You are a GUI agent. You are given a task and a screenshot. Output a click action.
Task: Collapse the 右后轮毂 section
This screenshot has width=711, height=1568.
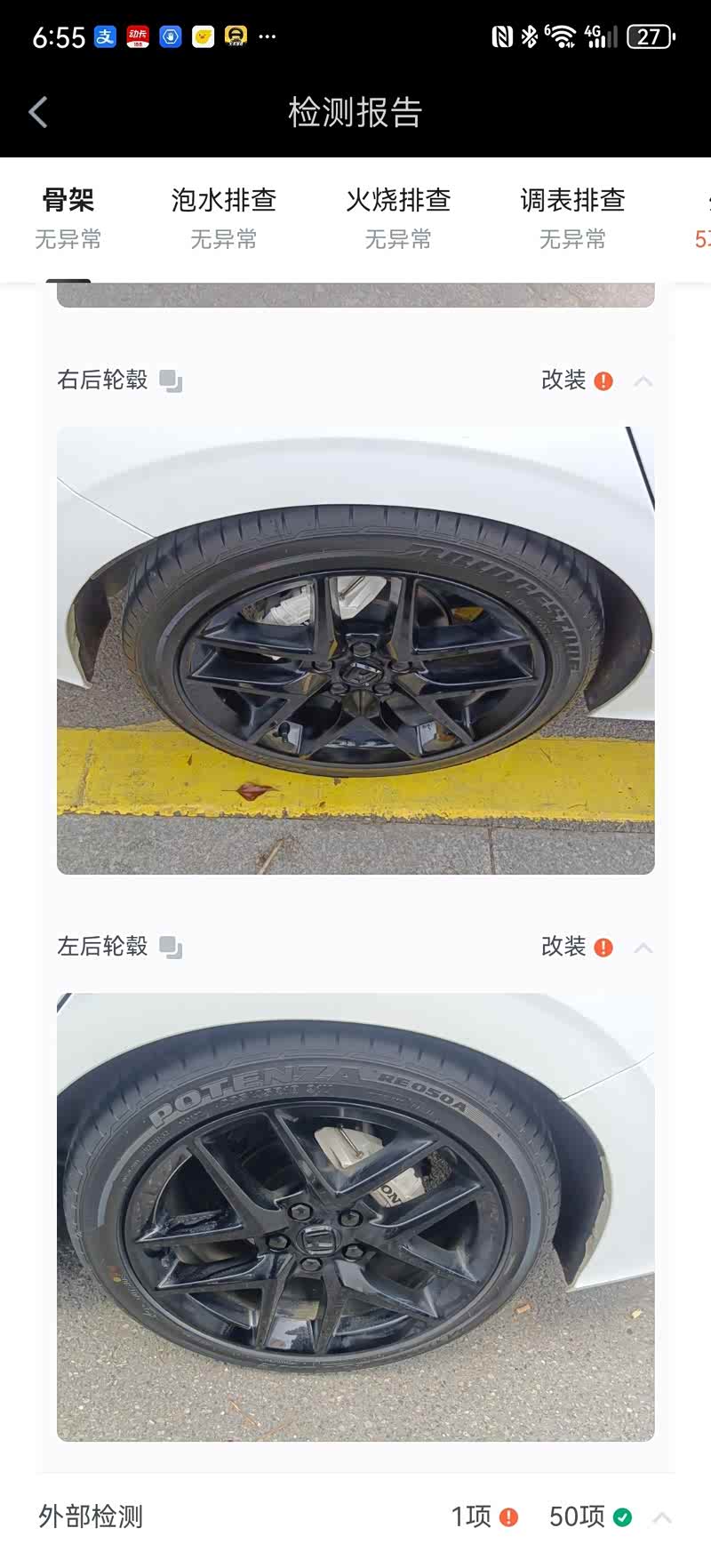643,381
